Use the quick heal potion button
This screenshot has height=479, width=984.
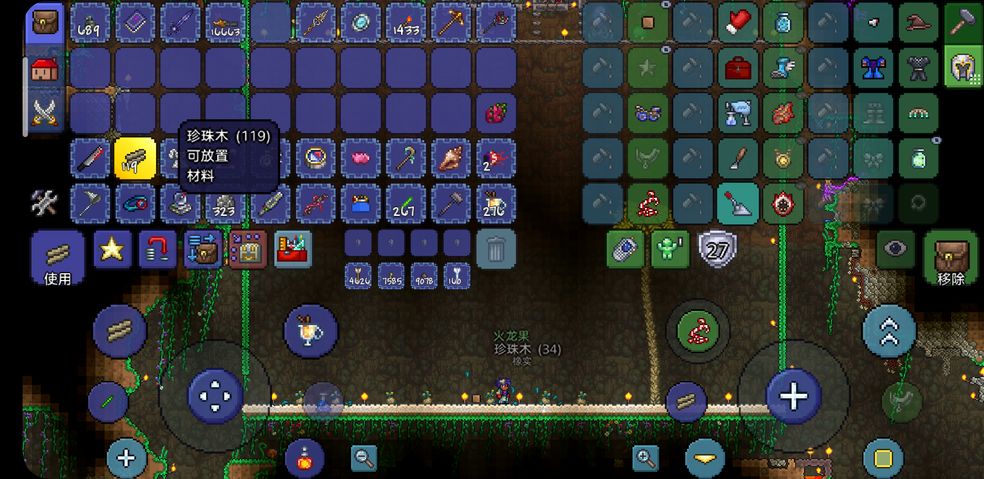click(304, 458)
